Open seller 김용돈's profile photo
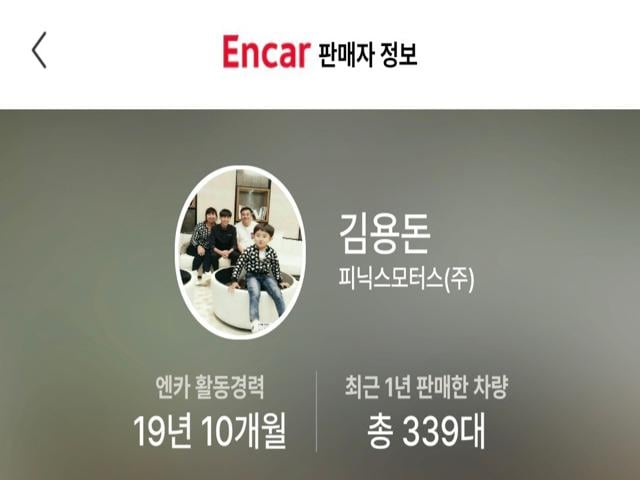This screenshot has height=480, width=640. coord(240,252)
